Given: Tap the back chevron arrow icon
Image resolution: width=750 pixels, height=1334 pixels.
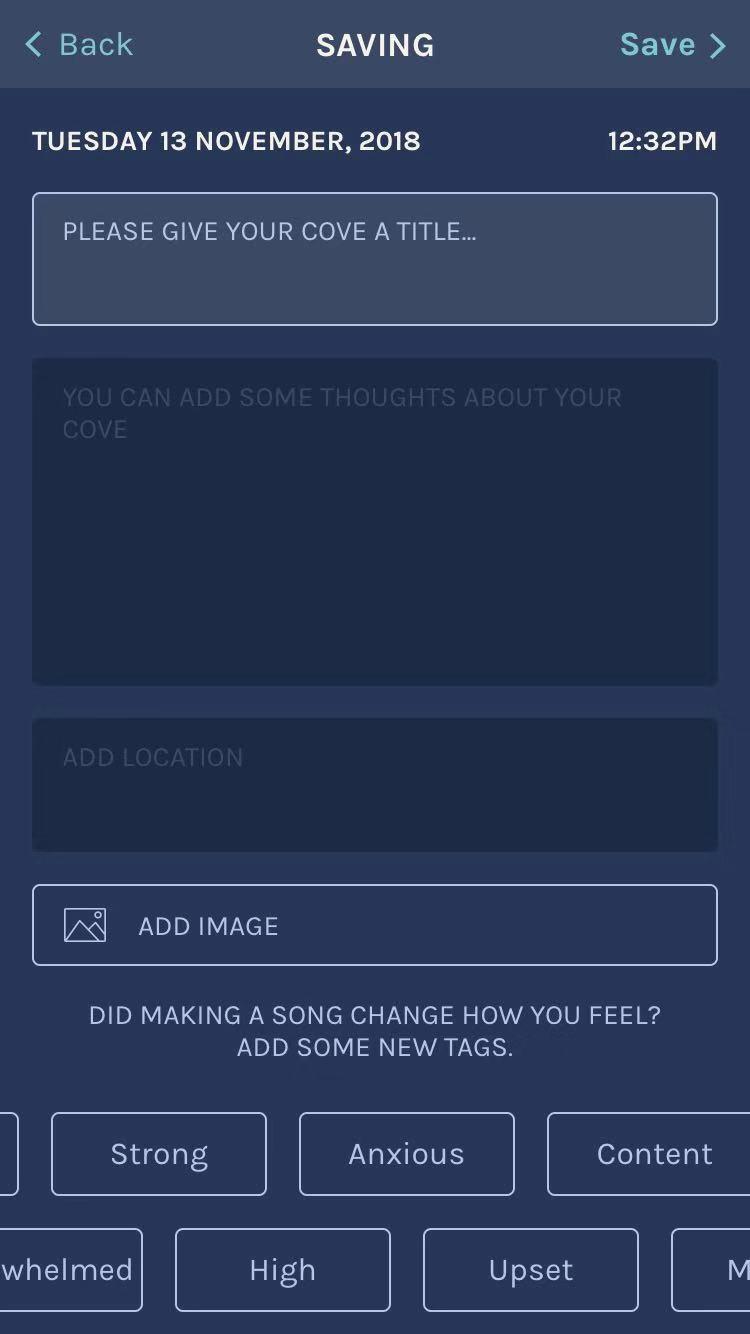Looking at the screenshot, I should tap(31, 44).
